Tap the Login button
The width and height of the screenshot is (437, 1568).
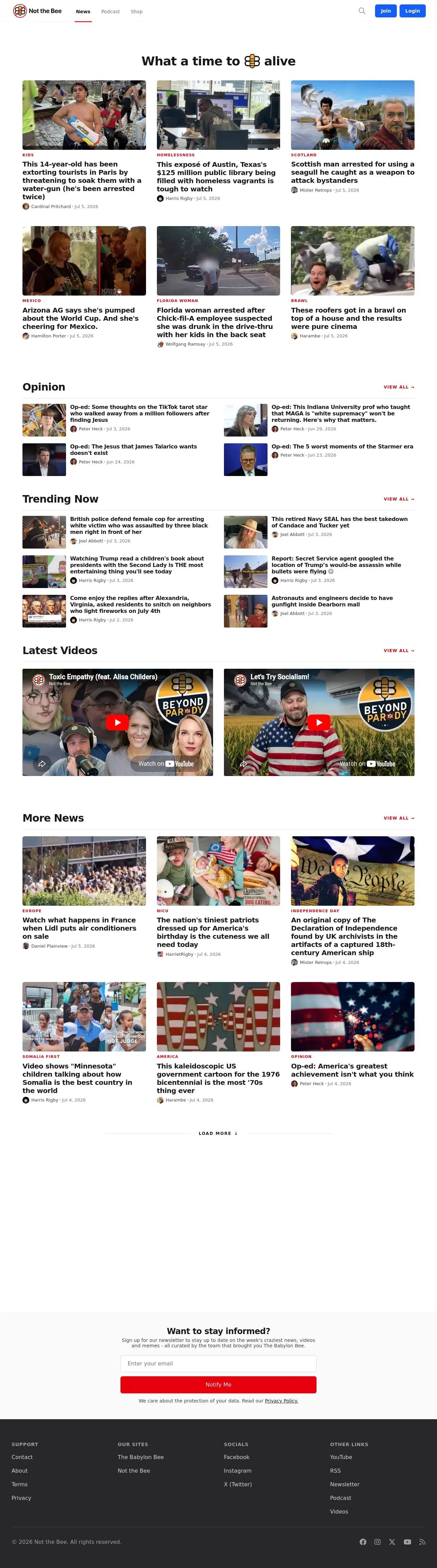point(412,11)
